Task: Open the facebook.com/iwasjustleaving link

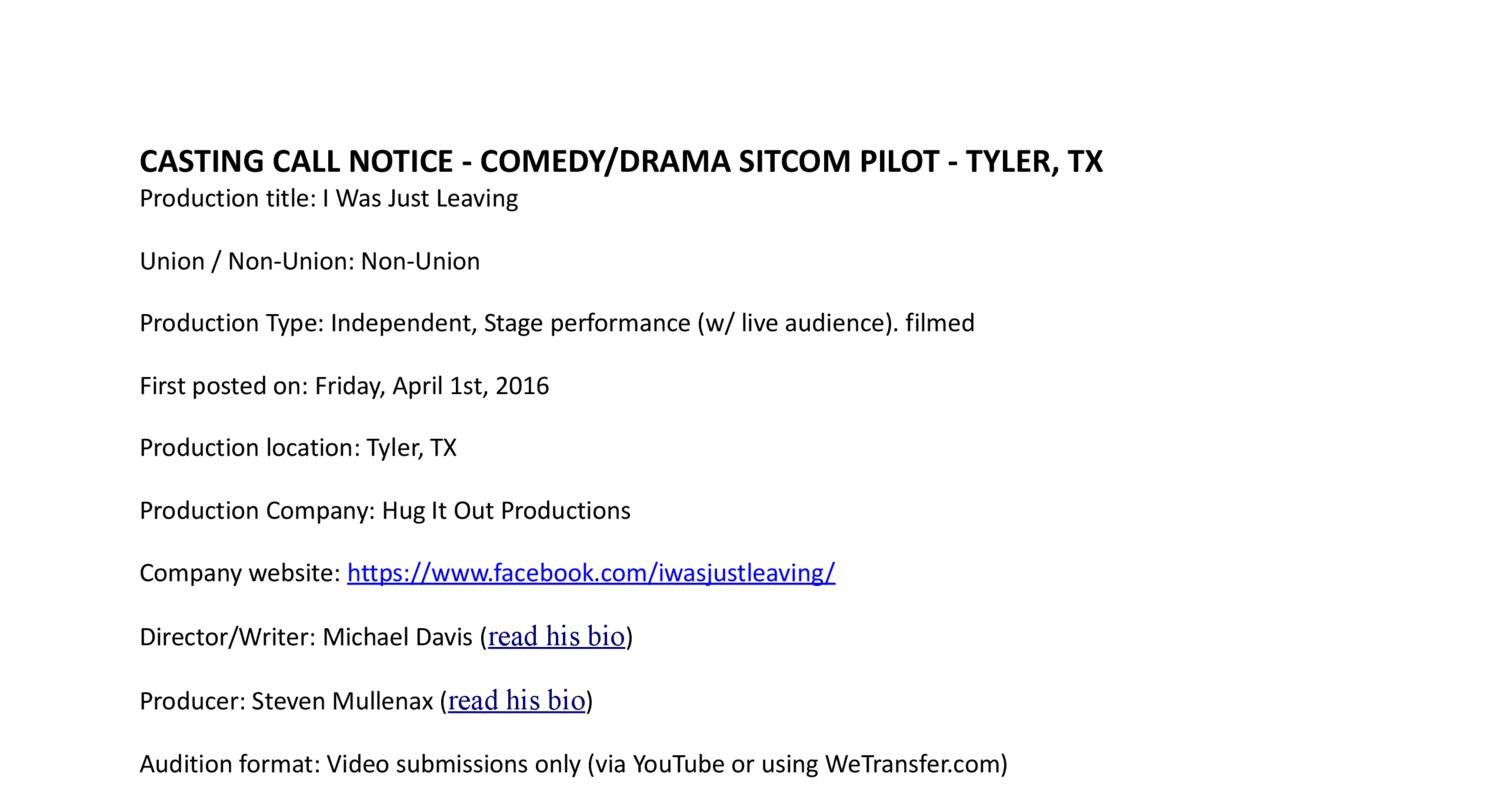Action: (590, 573)
